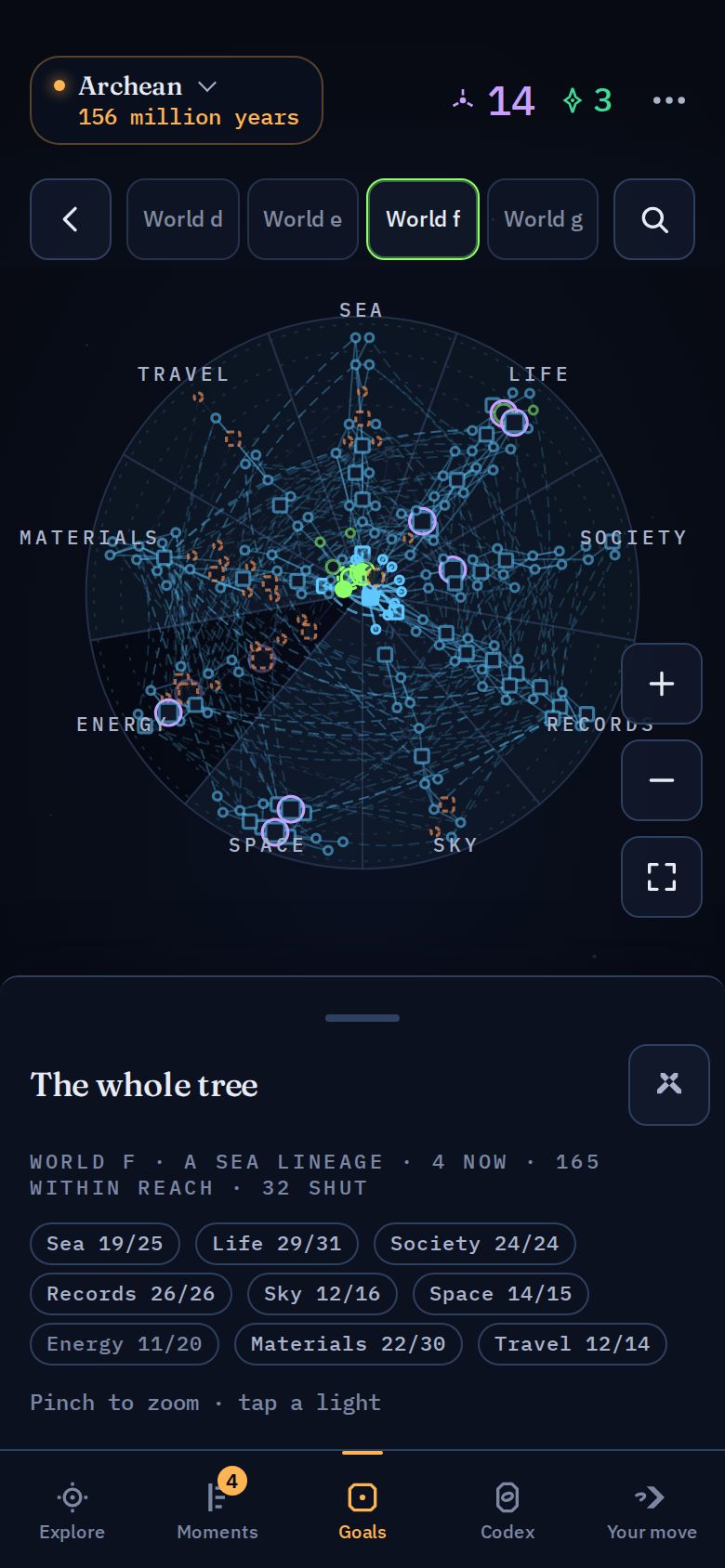
Task: Open the Codex tab
Action: [507, 1511]
